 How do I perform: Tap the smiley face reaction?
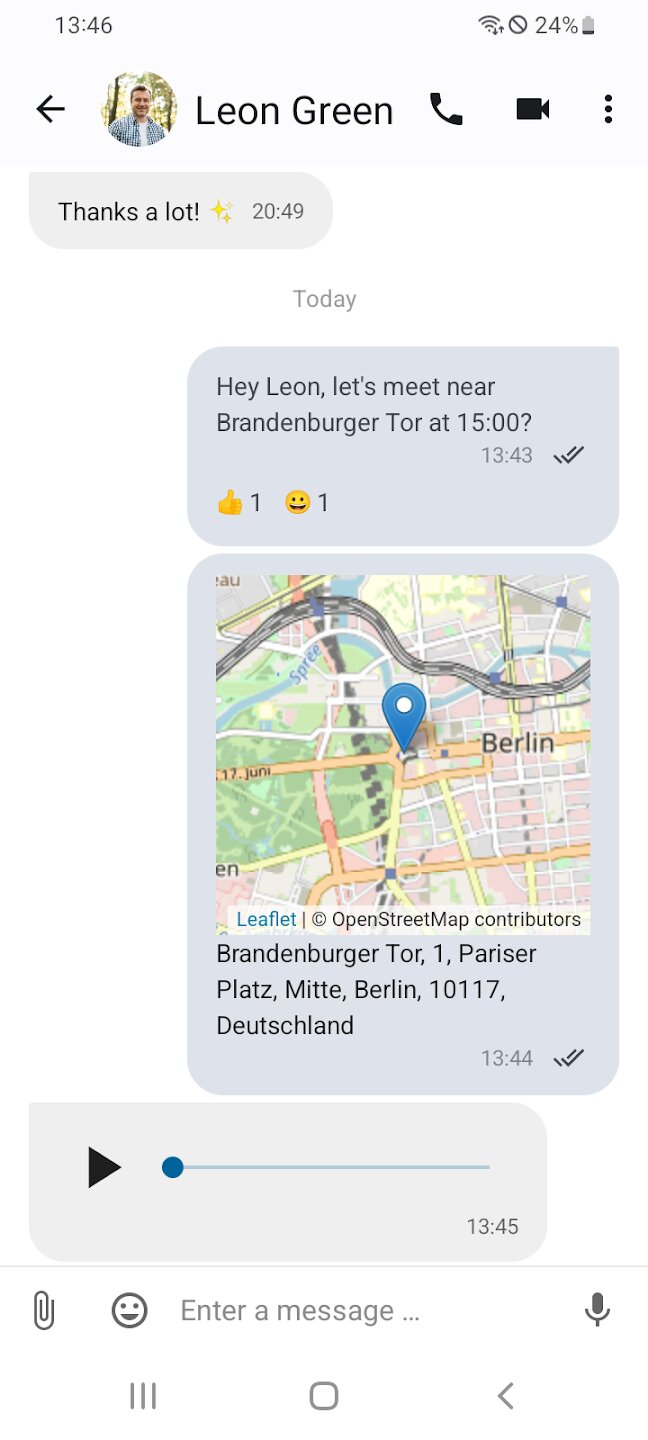[306, 502]
